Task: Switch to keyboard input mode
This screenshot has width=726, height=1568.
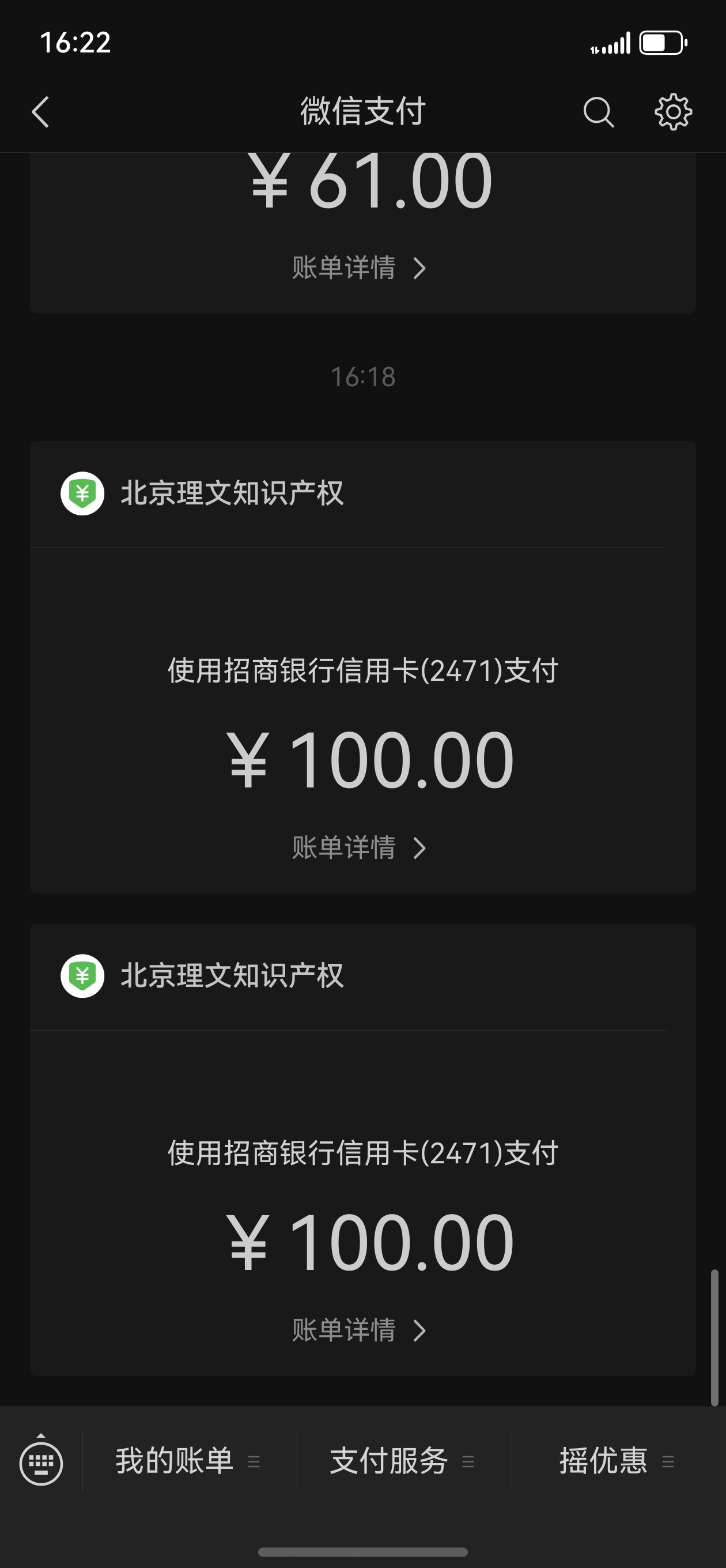Action: pos(41,1462)
